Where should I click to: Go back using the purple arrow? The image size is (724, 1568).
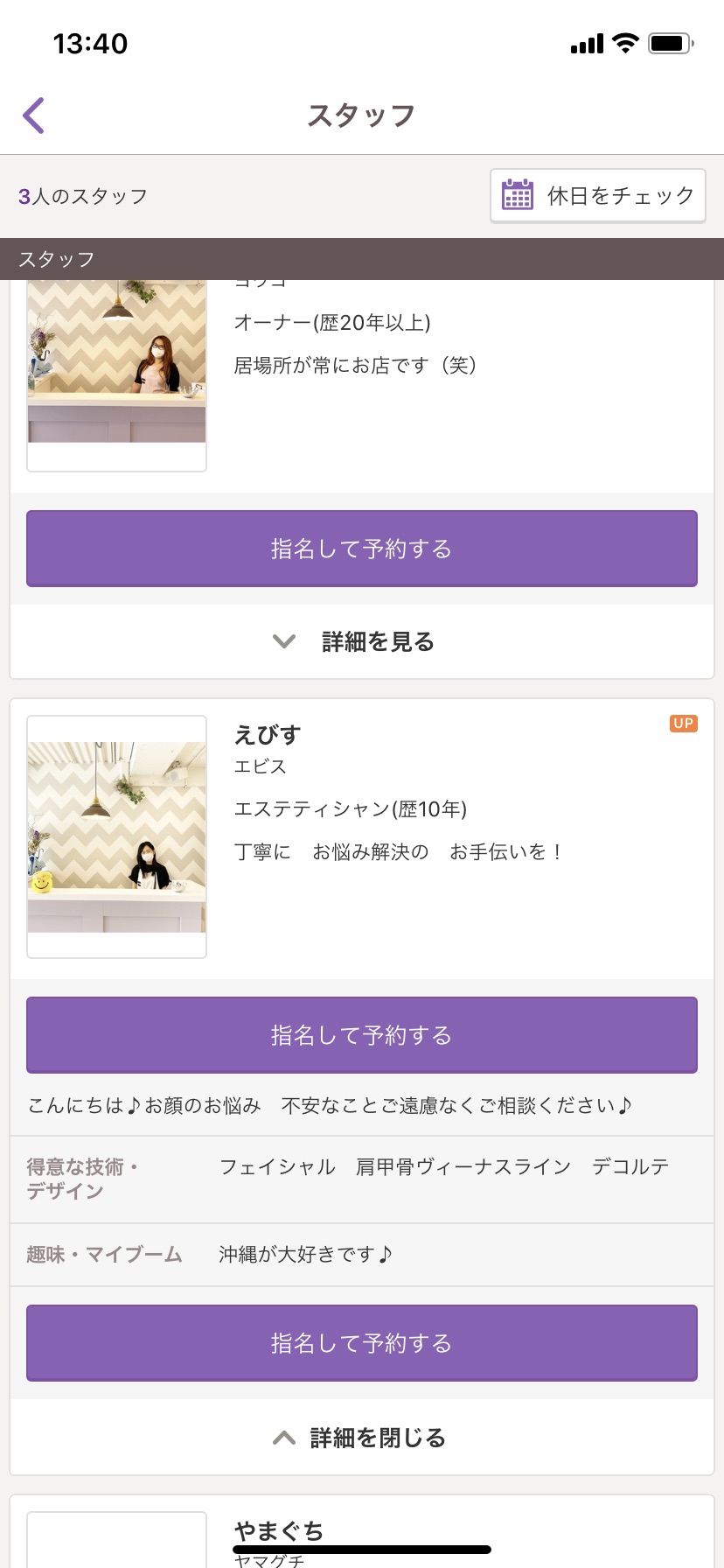(x=34, y=115)
